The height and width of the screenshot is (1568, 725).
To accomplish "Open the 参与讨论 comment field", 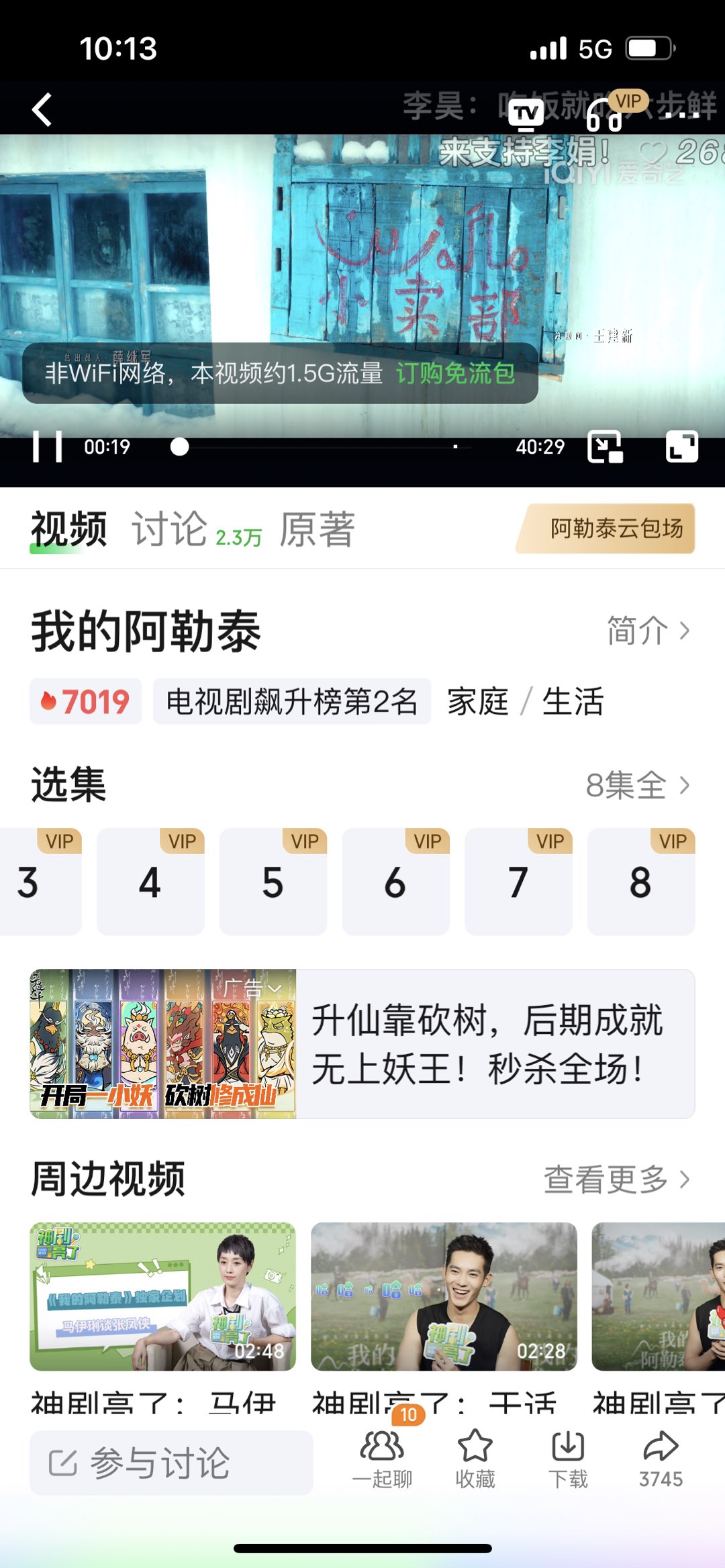I will [x=171, y=1463].
